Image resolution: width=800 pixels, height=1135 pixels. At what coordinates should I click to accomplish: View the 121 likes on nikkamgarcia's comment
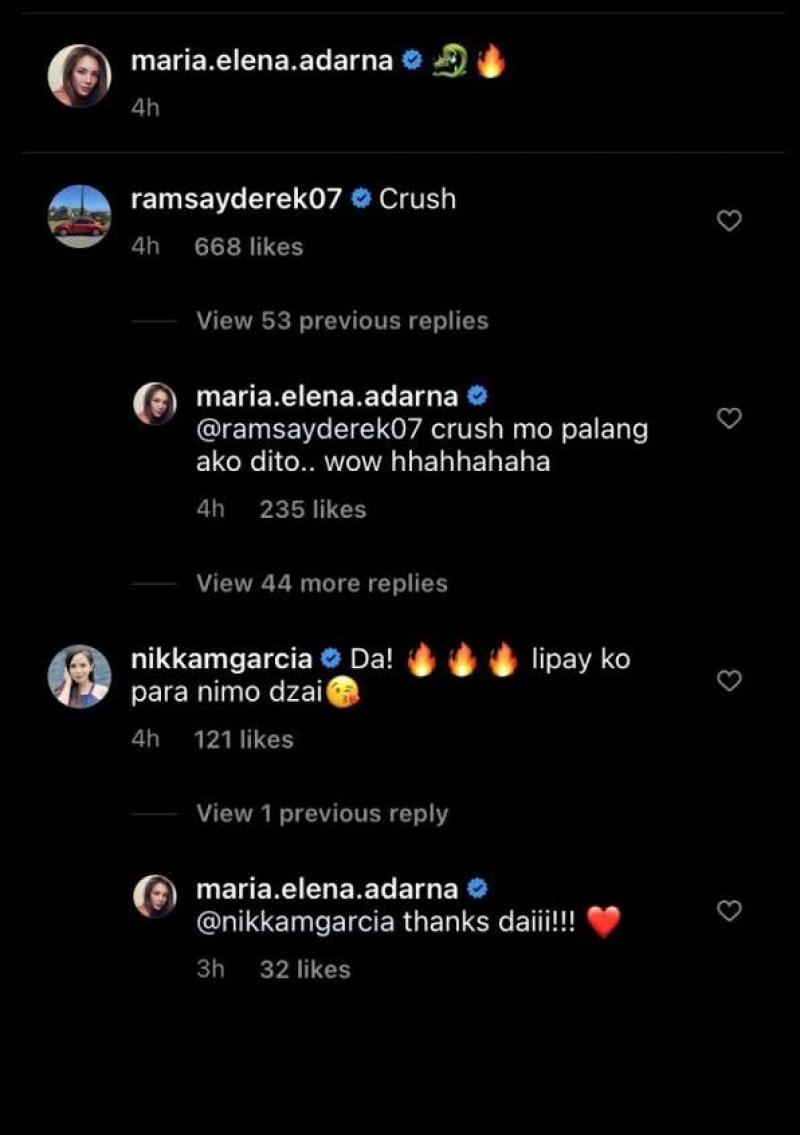coord(243,740)
